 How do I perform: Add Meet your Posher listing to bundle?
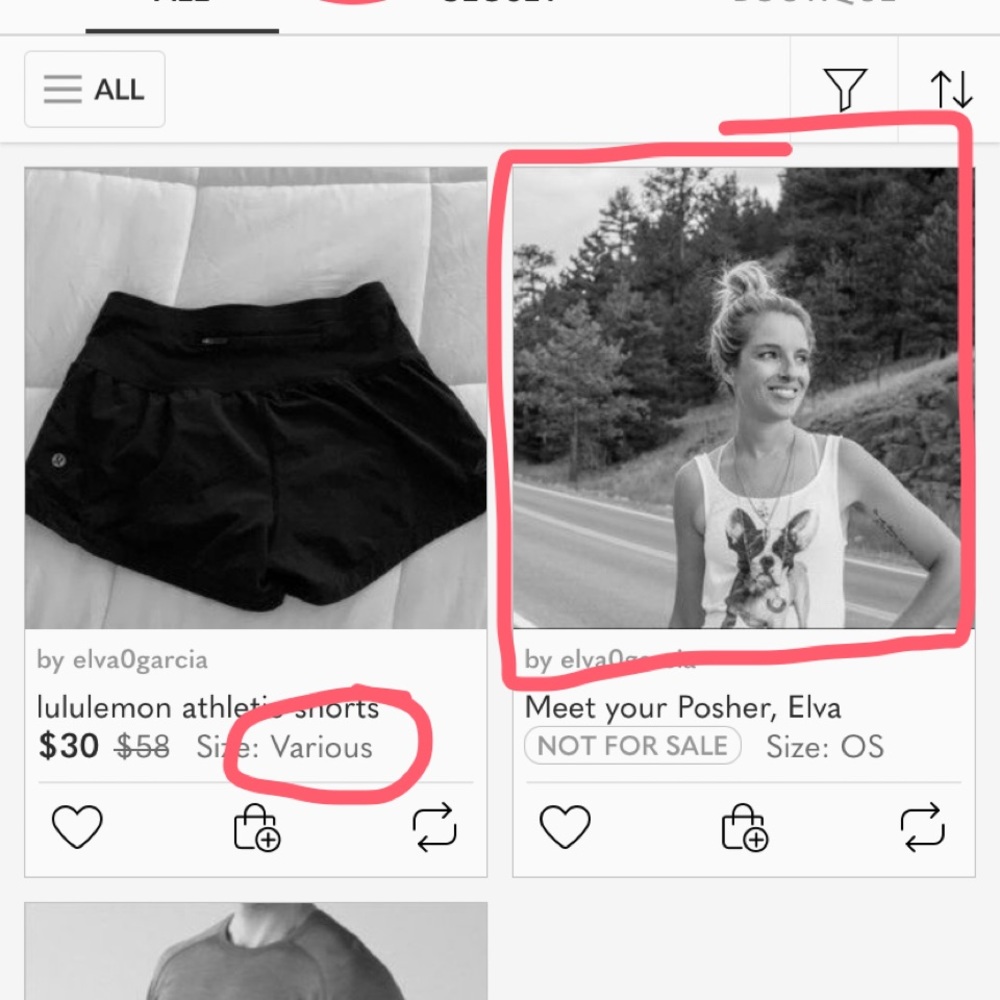744,828
